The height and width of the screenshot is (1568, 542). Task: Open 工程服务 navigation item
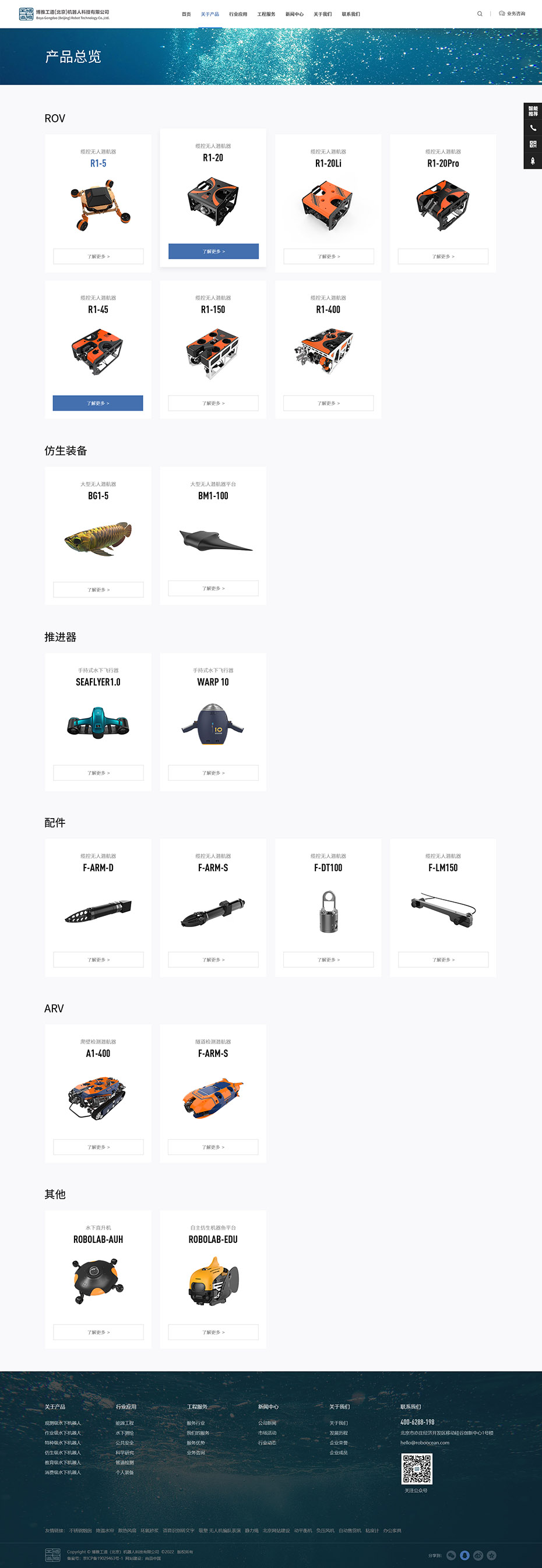coord(266,14)
